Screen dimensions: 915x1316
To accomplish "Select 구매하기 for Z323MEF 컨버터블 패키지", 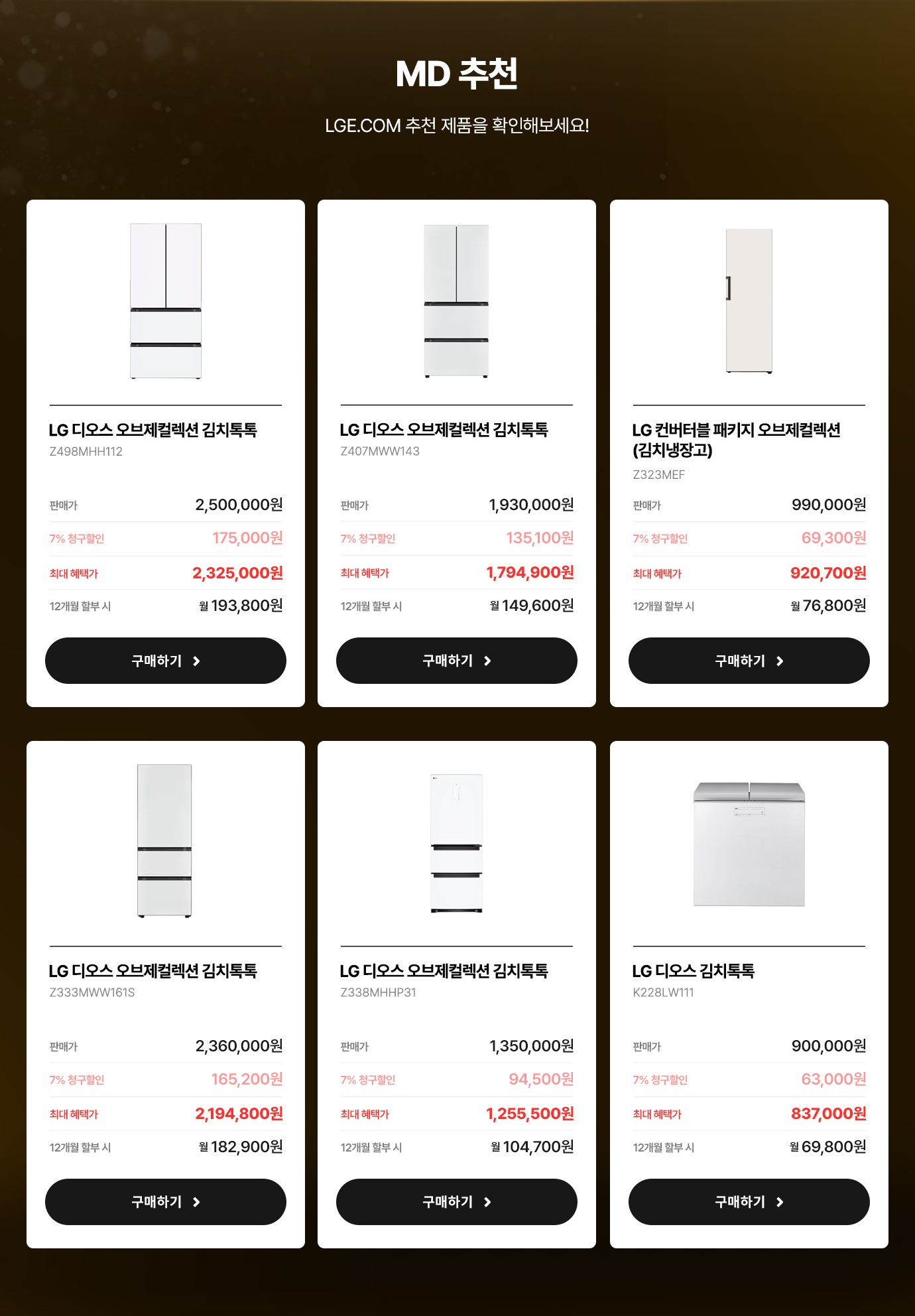I will [749, 661].
